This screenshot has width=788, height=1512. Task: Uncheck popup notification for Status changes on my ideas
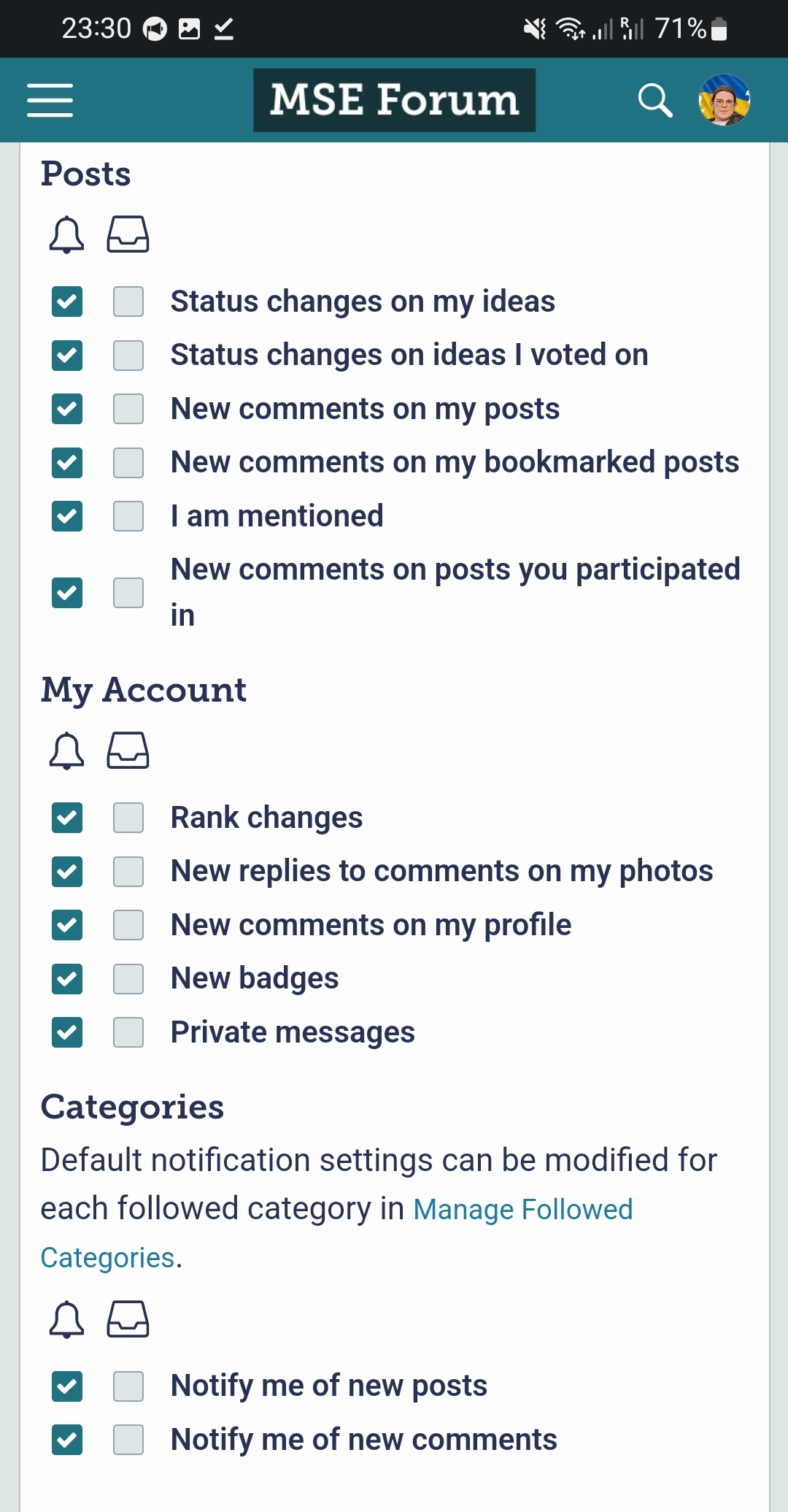pyautogui.click(x=67, y=302)
